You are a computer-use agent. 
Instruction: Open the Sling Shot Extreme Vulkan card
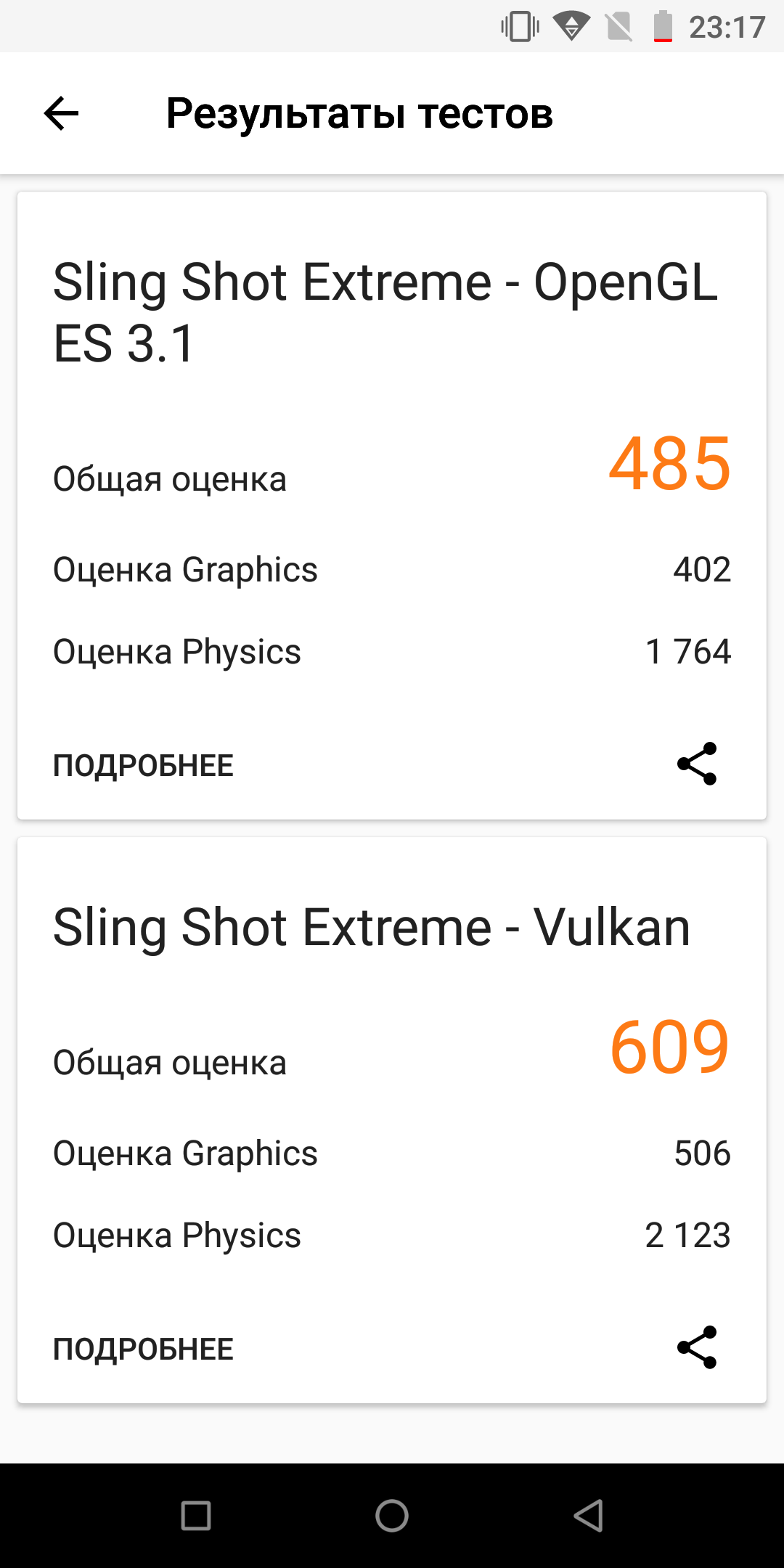click(392, 1120)
